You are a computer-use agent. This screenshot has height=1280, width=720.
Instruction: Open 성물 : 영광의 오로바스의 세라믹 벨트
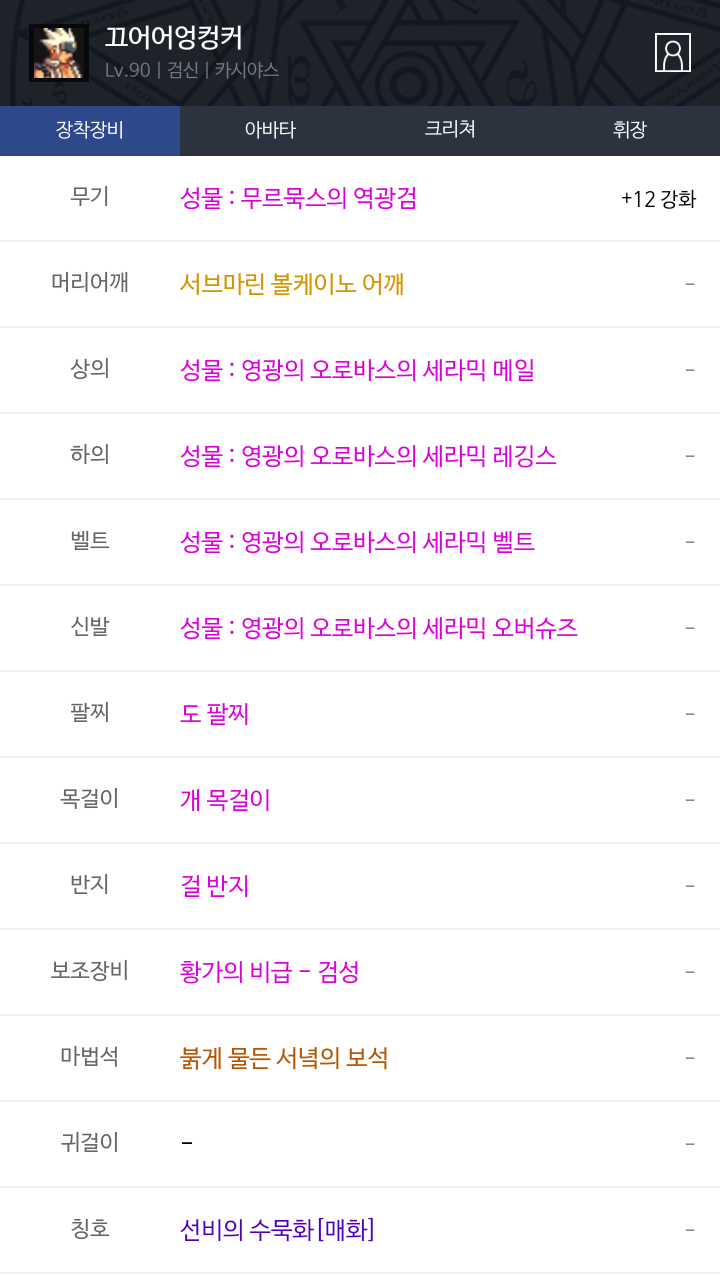pos(357,542)
